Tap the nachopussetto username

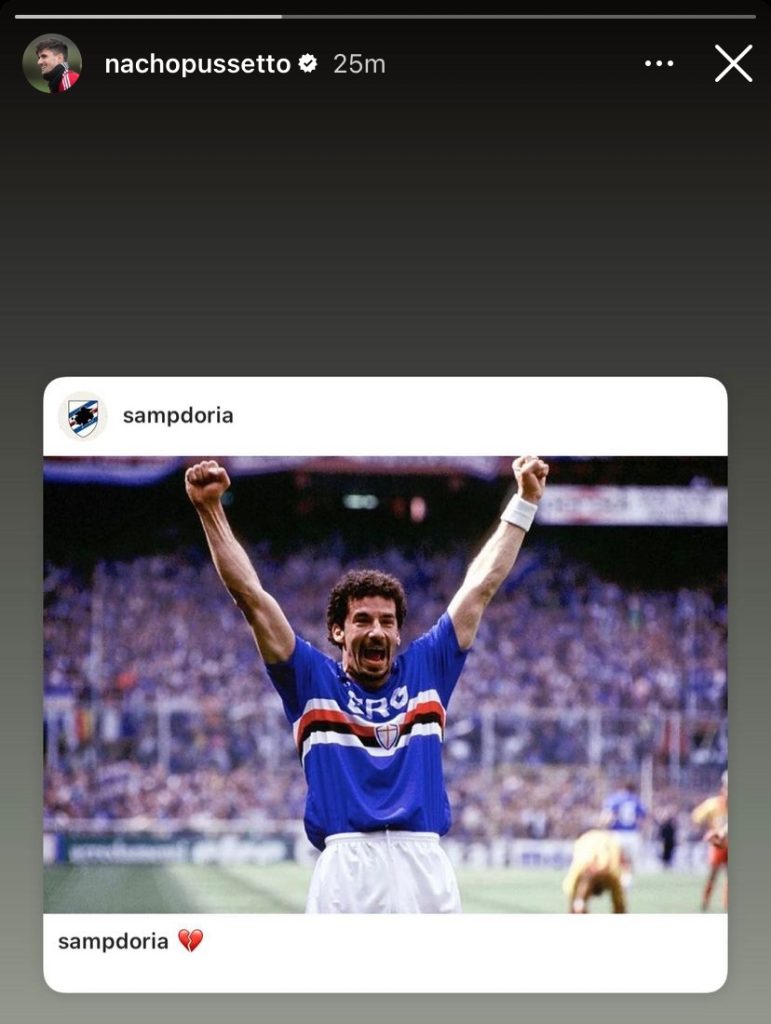pos(197,64)
